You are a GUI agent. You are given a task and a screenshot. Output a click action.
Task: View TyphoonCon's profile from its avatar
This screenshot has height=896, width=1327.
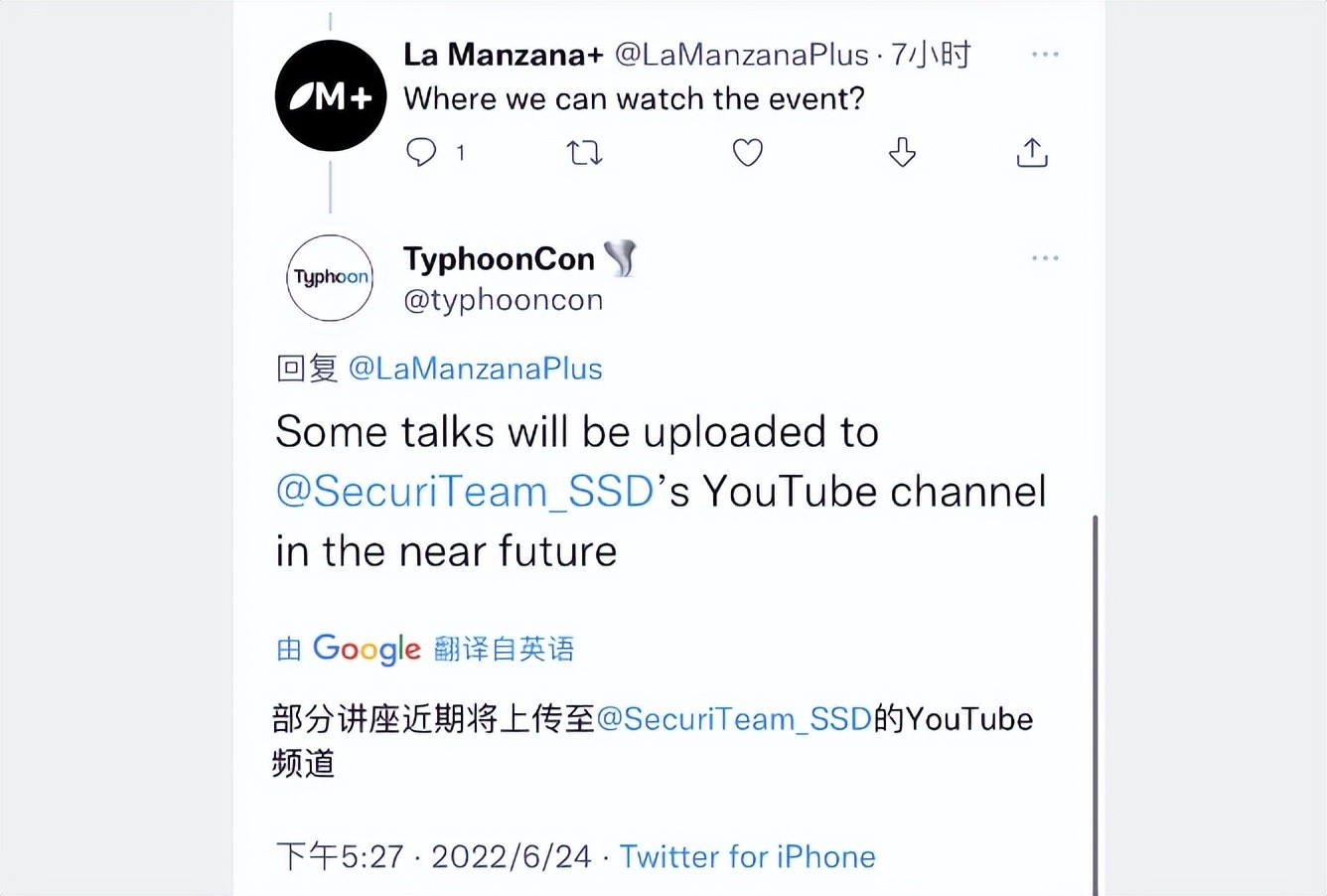point(330,278)
